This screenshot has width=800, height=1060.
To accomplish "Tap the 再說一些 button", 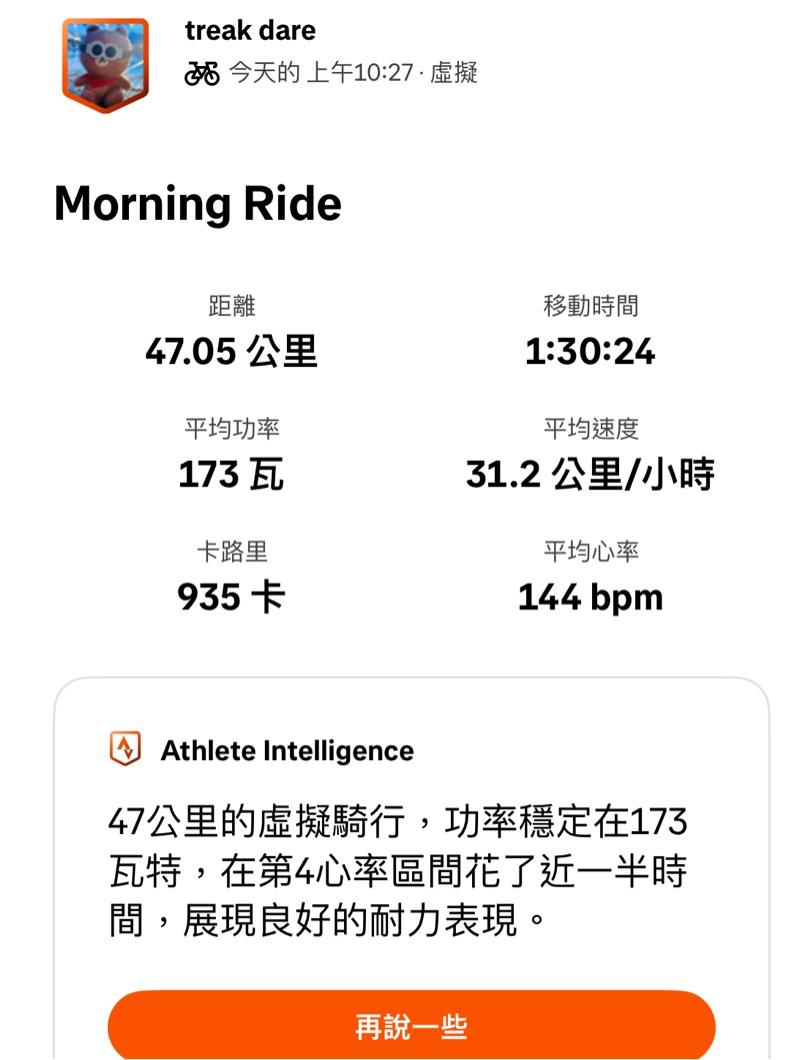I will tap(411, 1026).
